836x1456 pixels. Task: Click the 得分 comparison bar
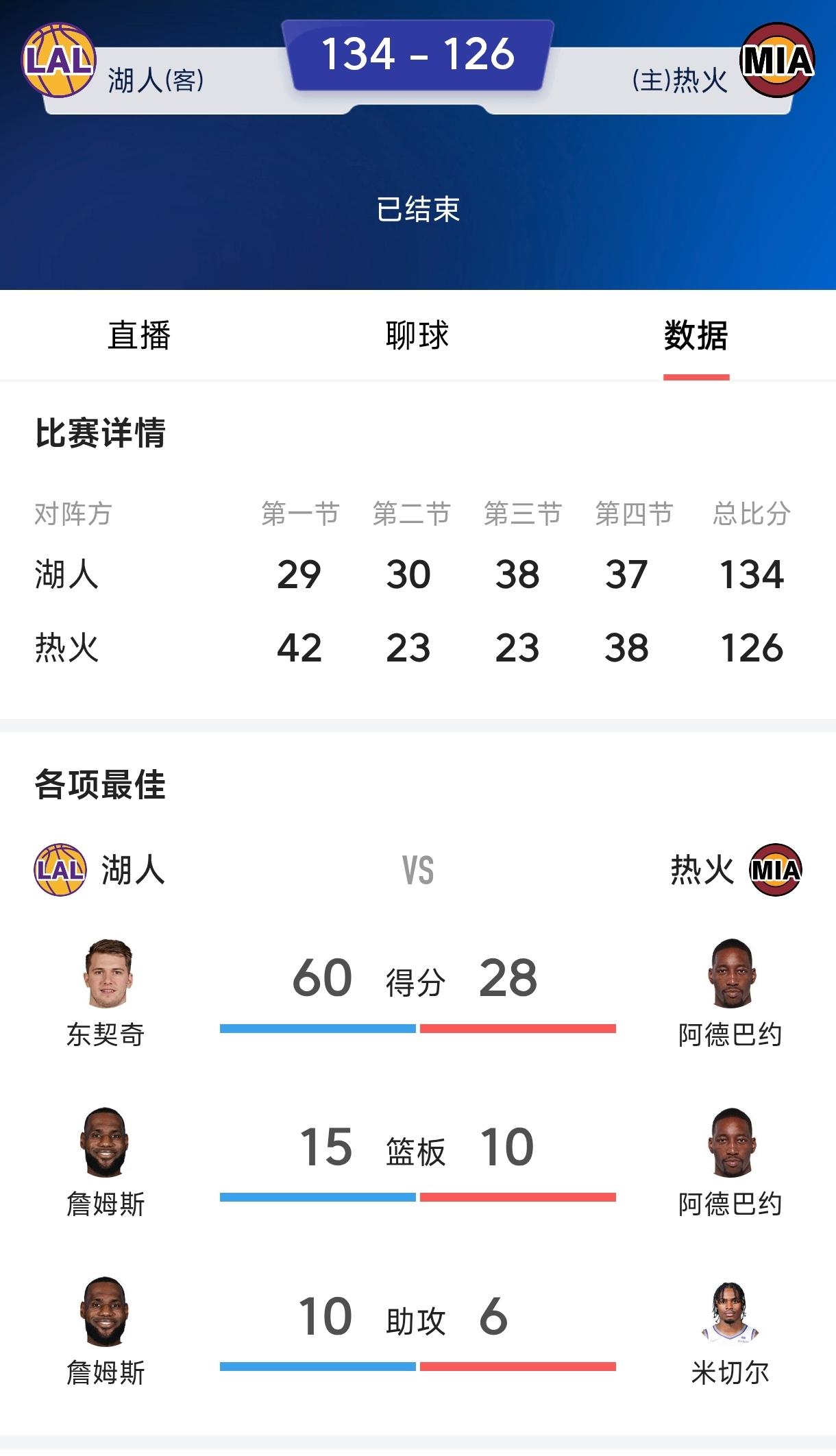[418, 1027]
